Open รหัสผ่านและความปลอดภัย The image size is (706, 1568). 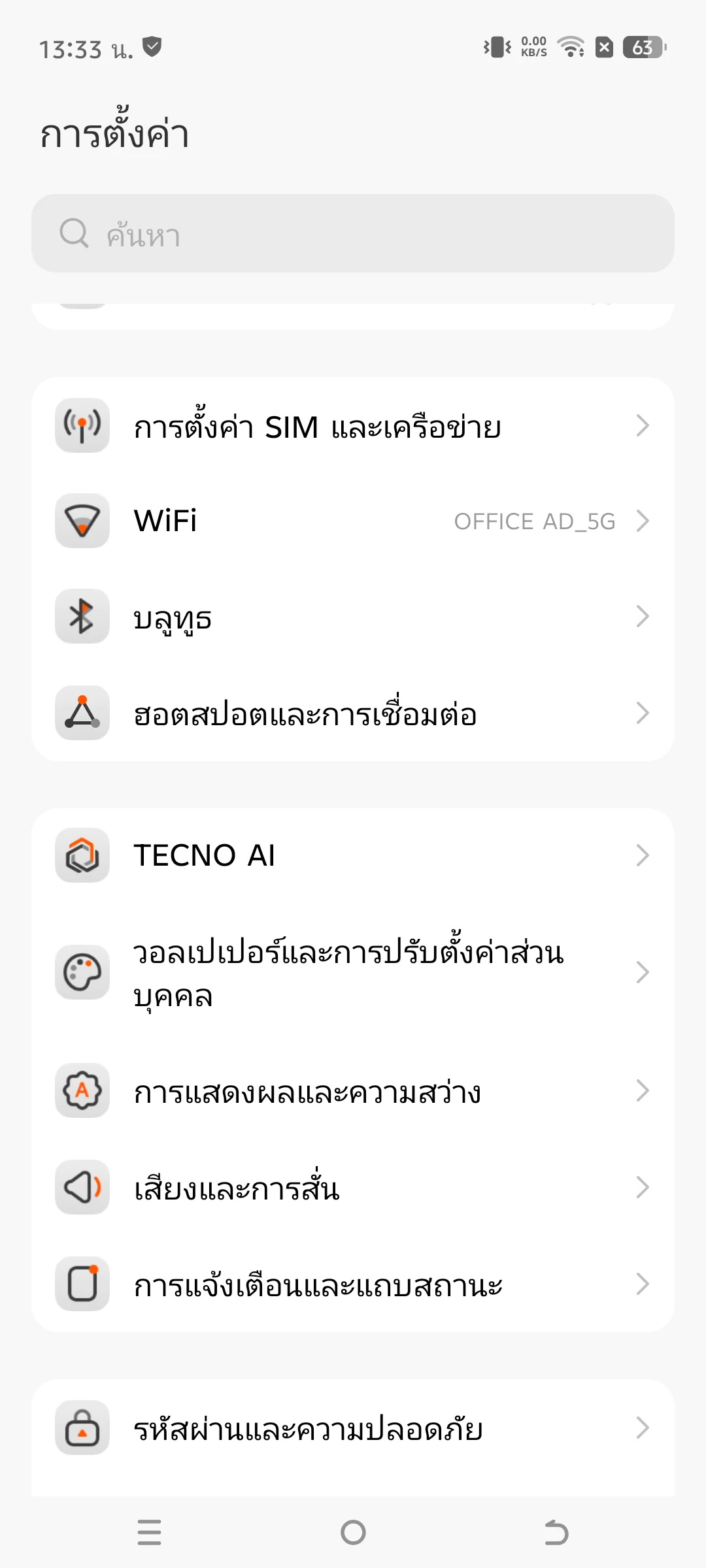[353, 1428]
